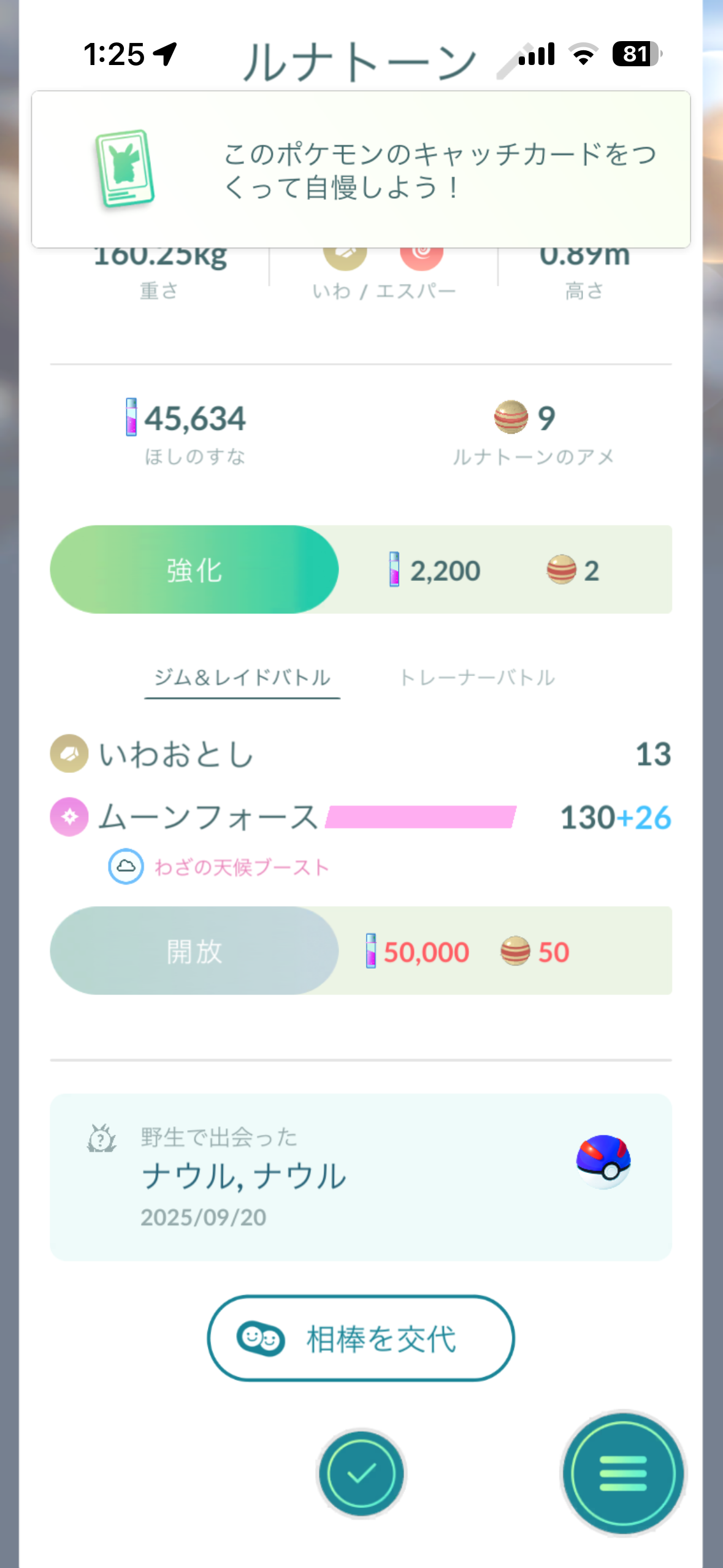Switch to the トレーナーバトル tab
Viewport: 723px width, 1568px height.
[x=477, y=678]
